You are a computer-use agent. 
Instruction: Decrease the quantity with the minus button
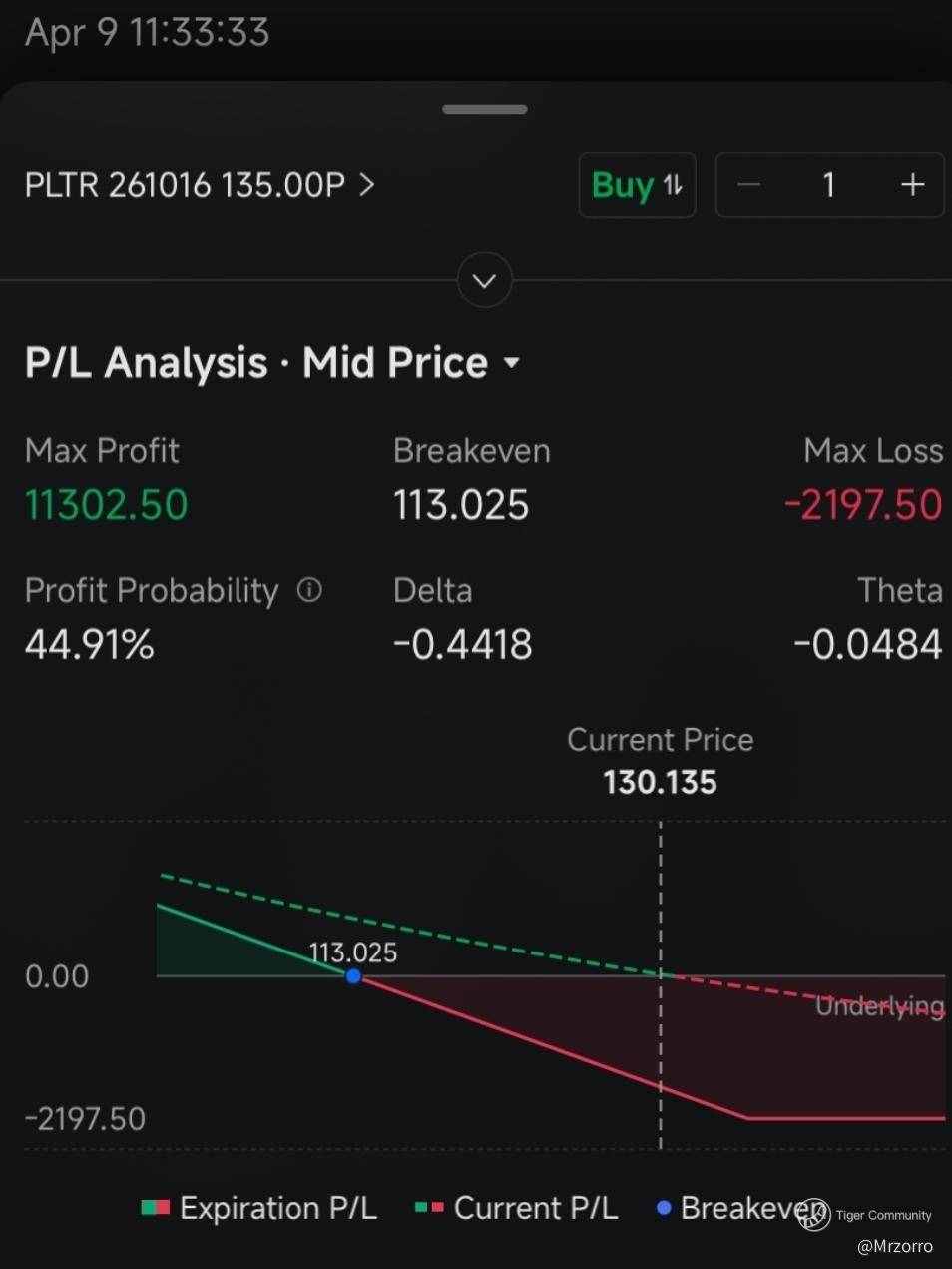click(x=749, y=185)
